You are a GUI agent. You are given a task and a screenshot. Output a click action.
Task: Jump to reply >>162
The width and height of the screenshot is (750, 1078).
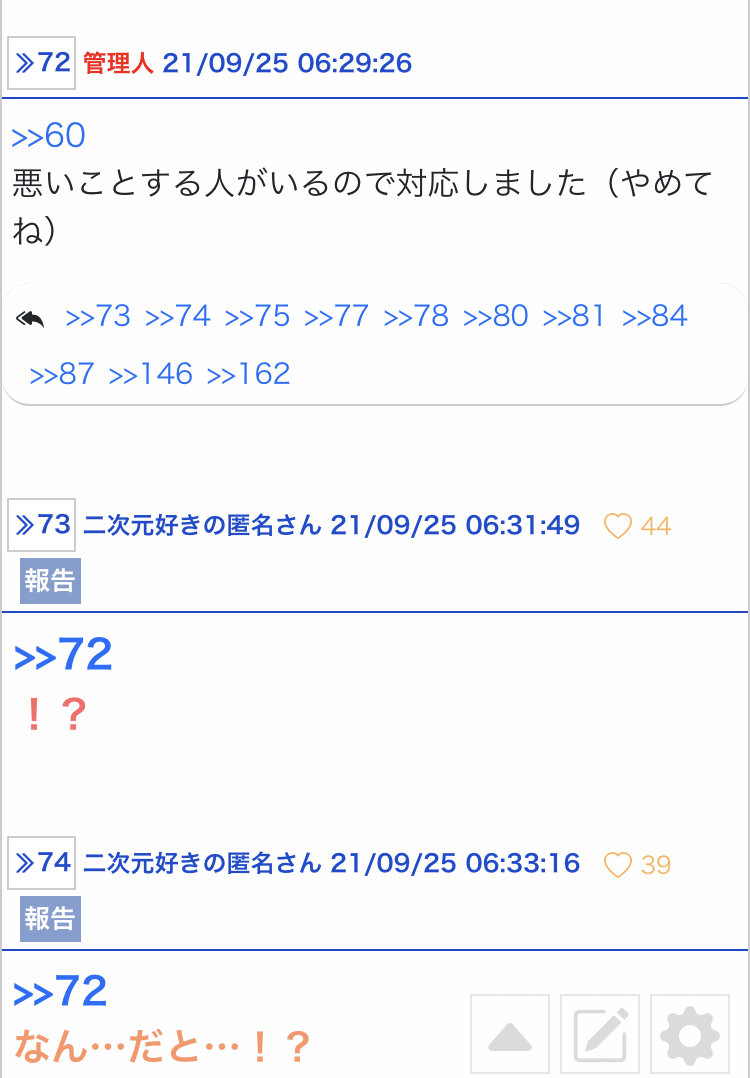click(249, 374)
